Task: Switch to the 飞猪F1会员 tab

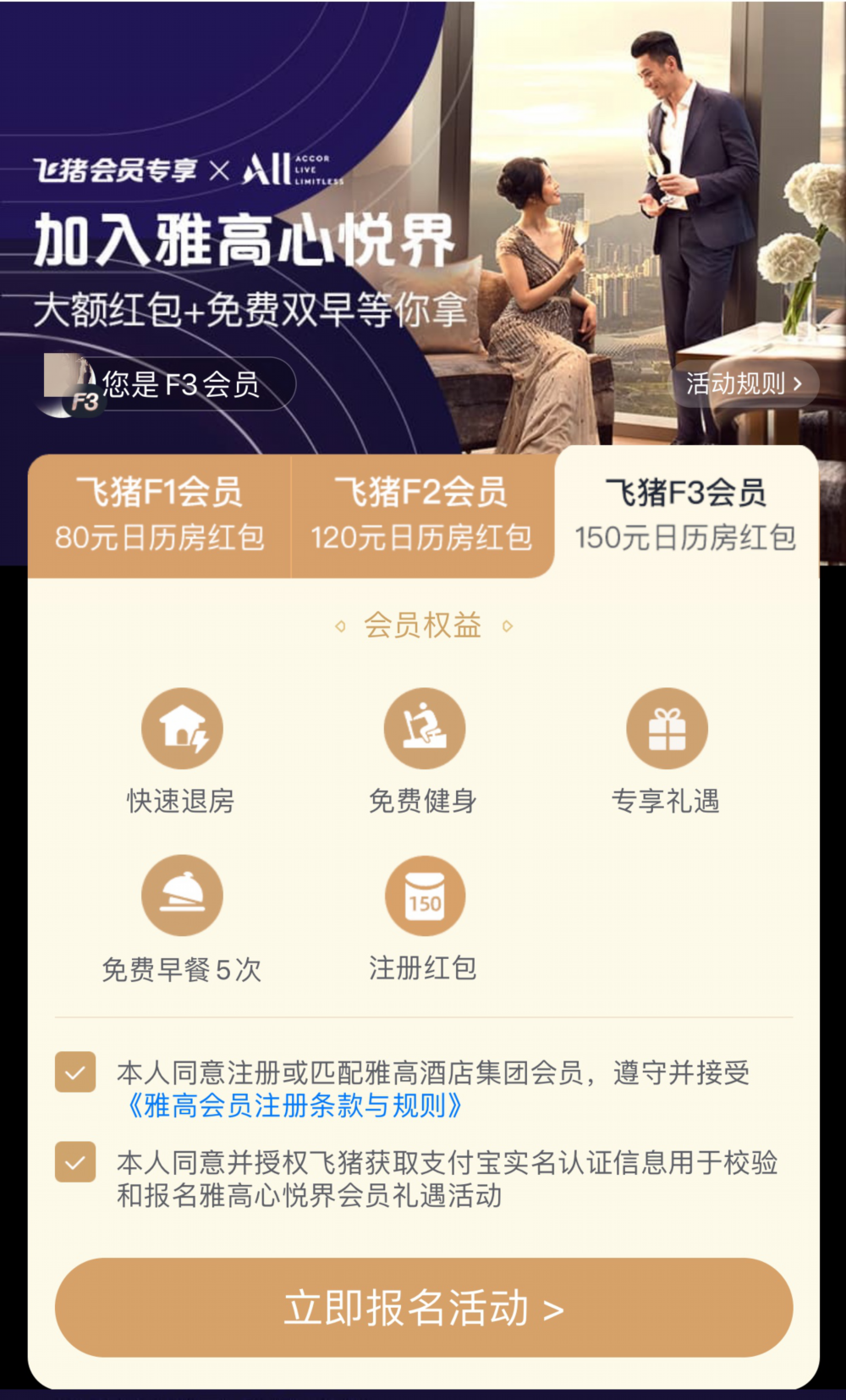Action: coord(159,515)
